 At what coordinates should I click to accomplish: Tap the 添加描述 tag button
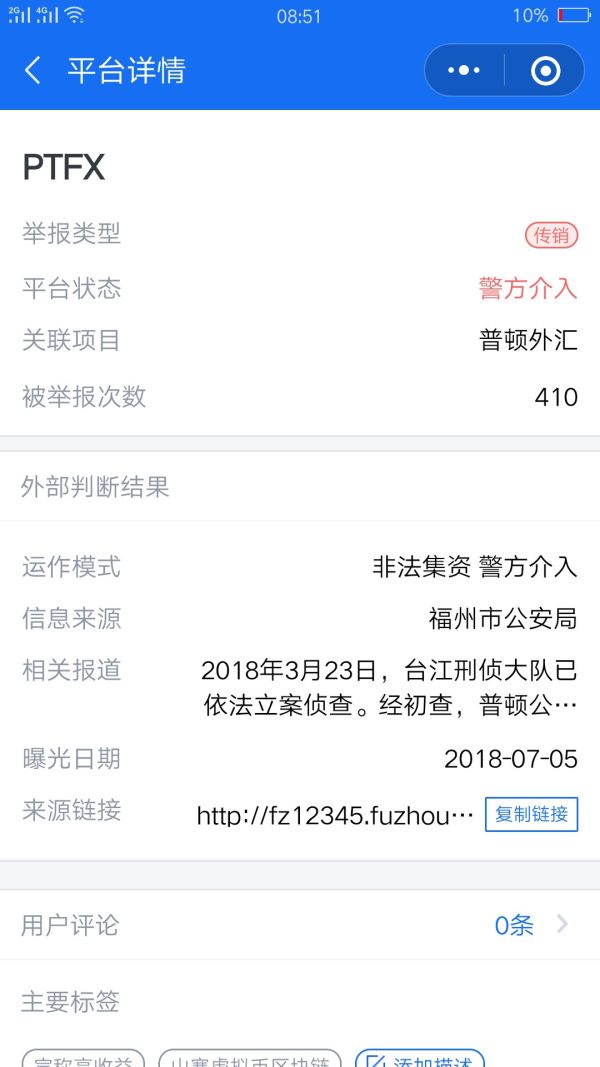click(x=420, y=1060)
